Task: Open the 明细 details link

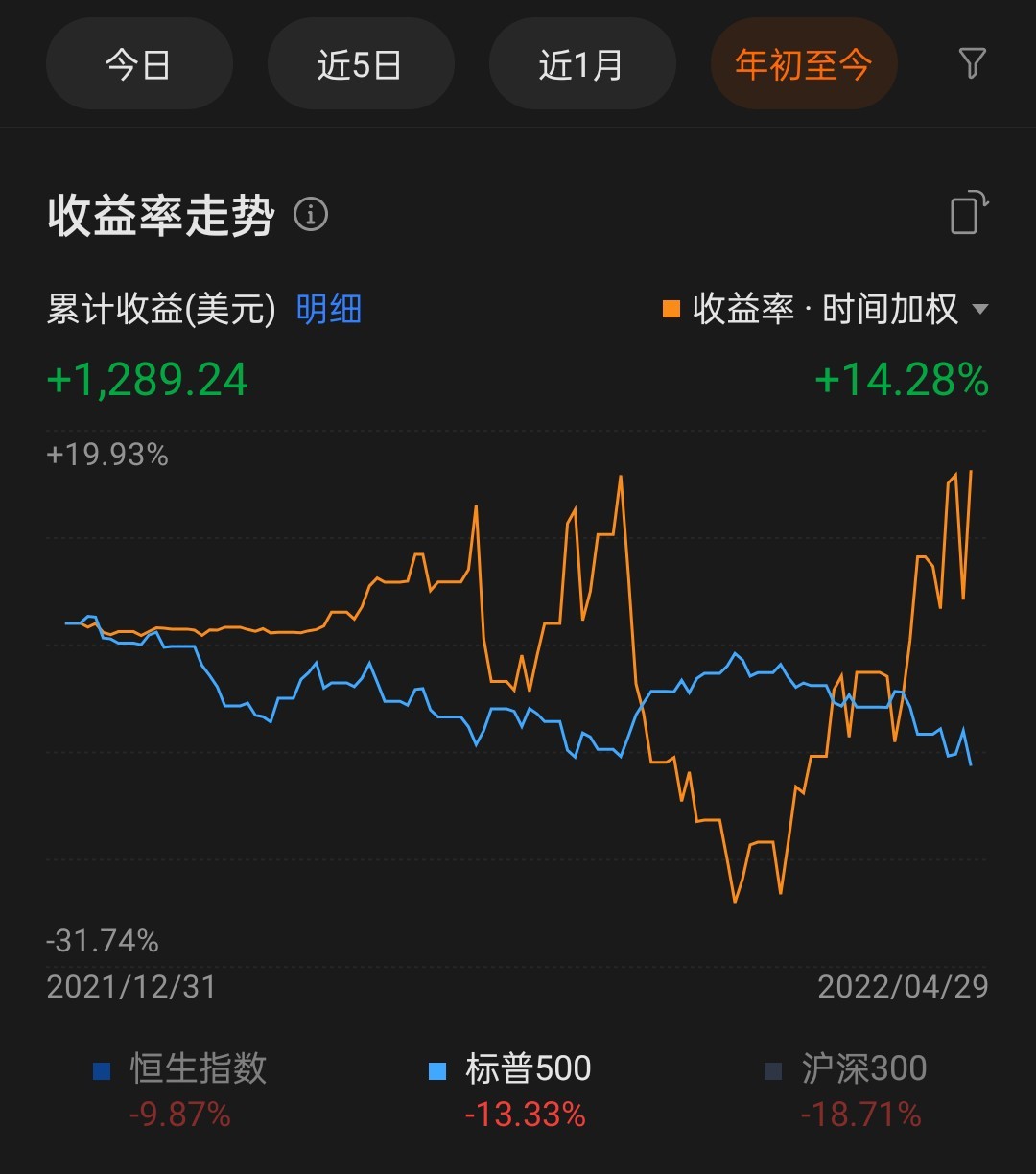Action: [329, 310]
